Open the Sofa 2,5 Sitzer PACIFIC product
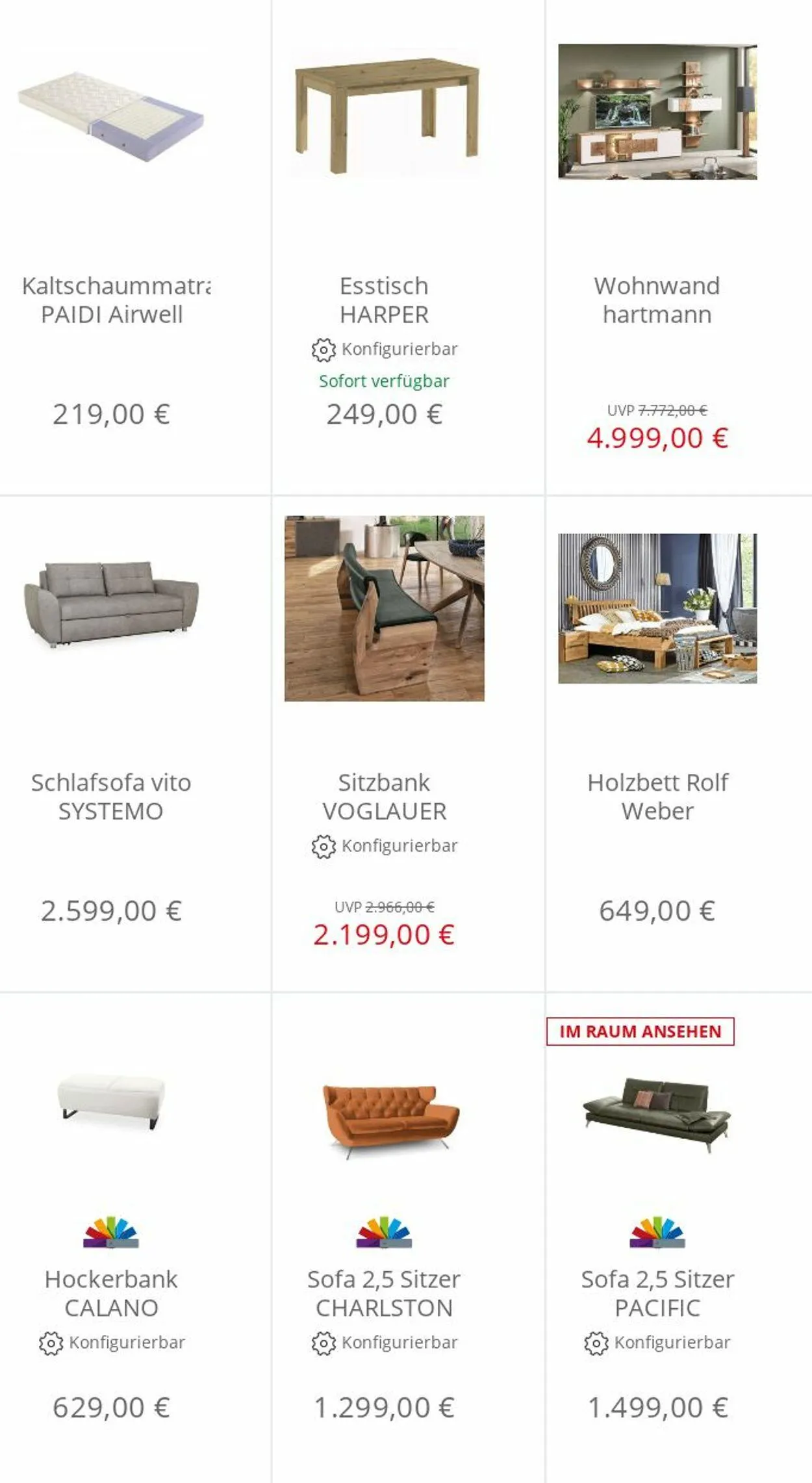This screenshot has height=1483, width=812. (657, 1293)
